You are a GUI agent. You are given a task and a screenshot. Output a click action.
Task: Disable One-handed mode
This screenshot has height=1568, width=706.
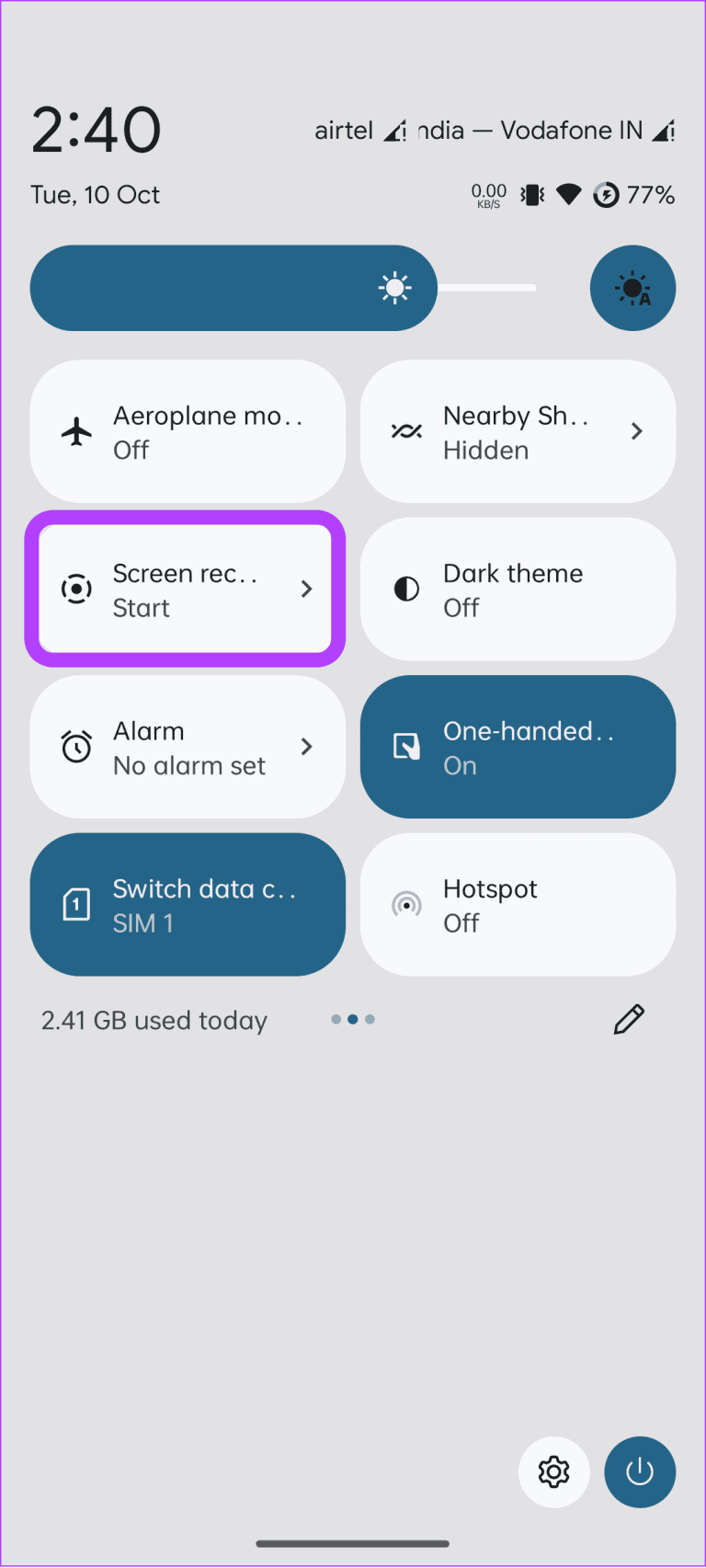(x=517, y=747)
